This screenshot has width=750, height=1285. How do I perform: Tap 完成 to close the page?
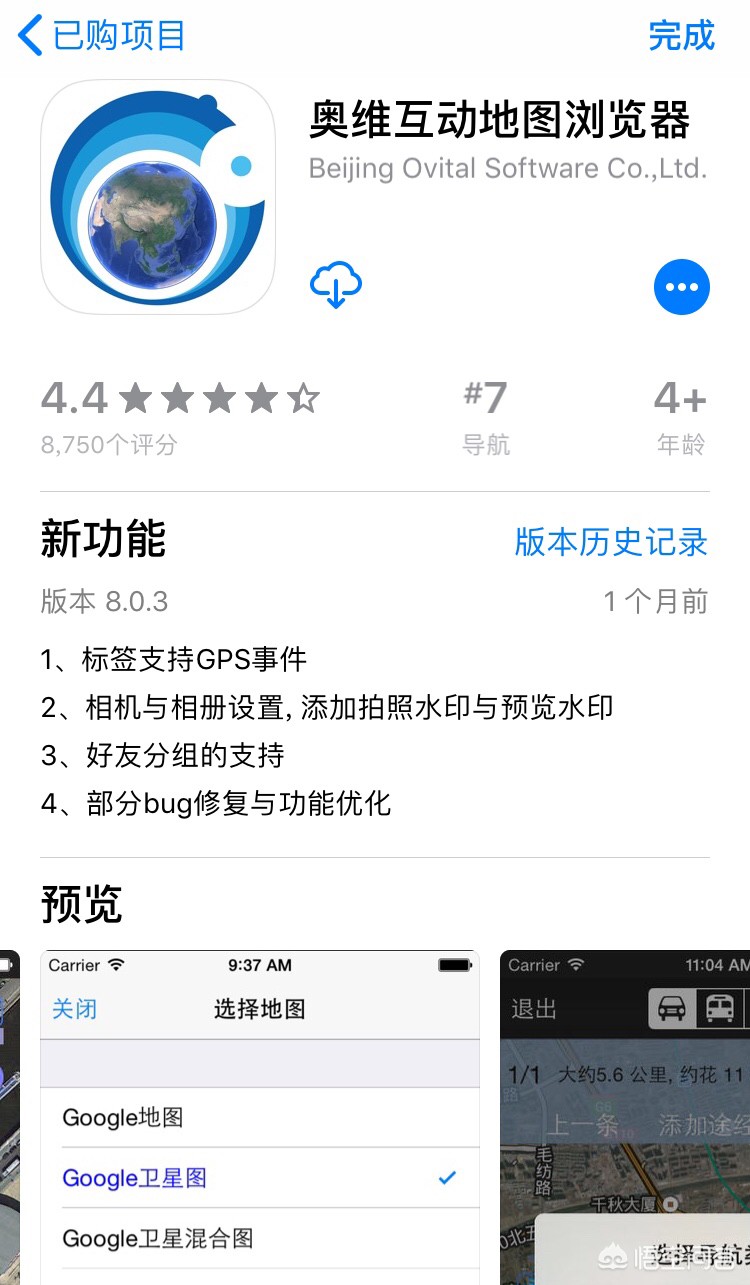tap(681, 36)
